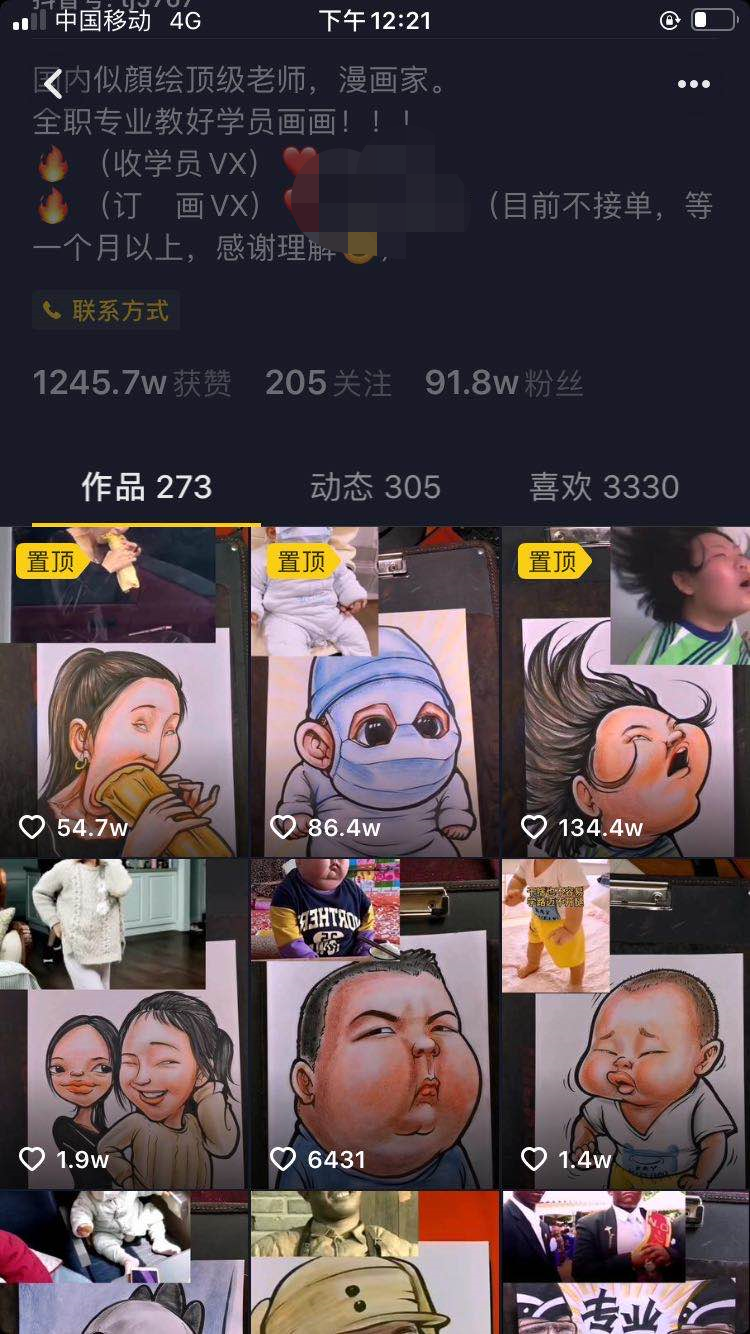Open the pinned video with 54.7w likes

pos(124,692)
